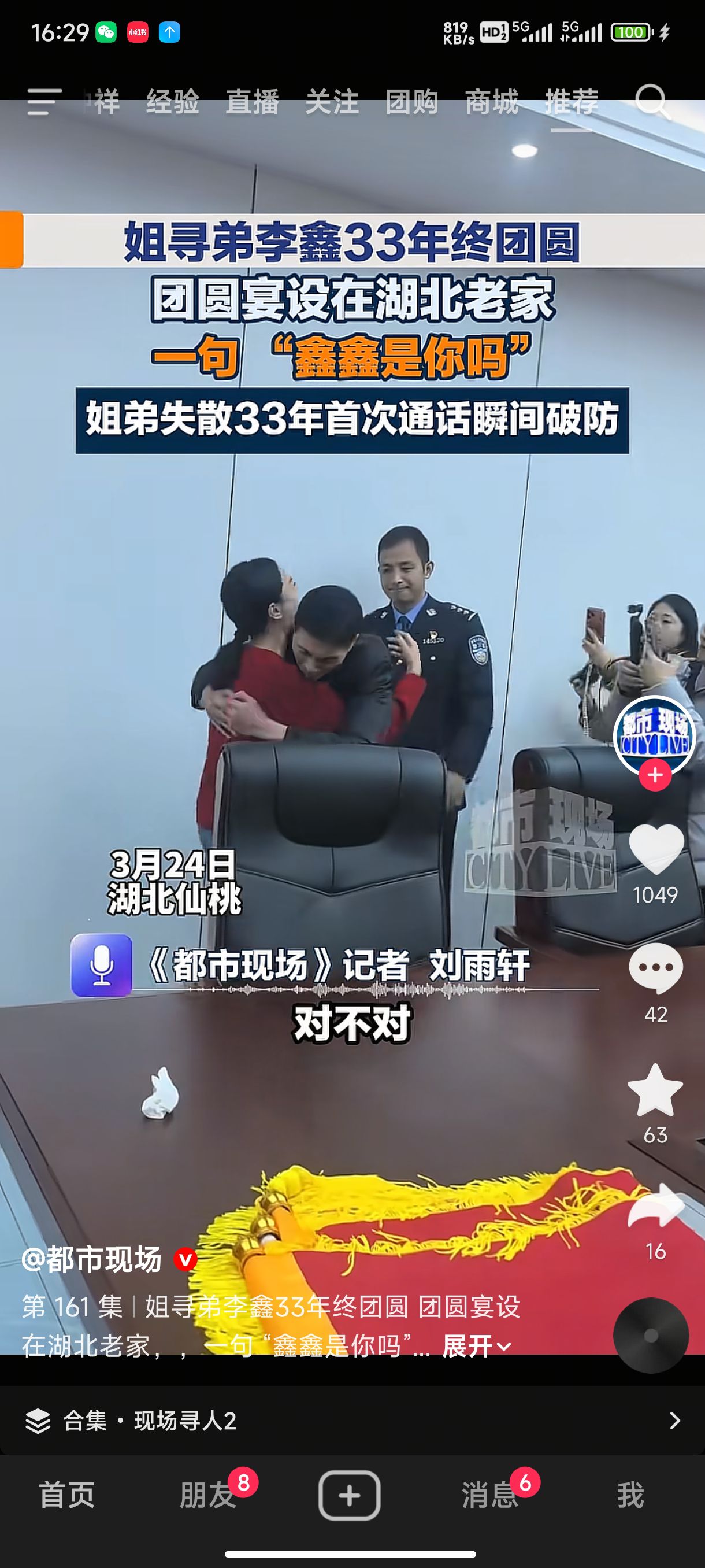Open the hamburger menu at top left

pos(44,101)
